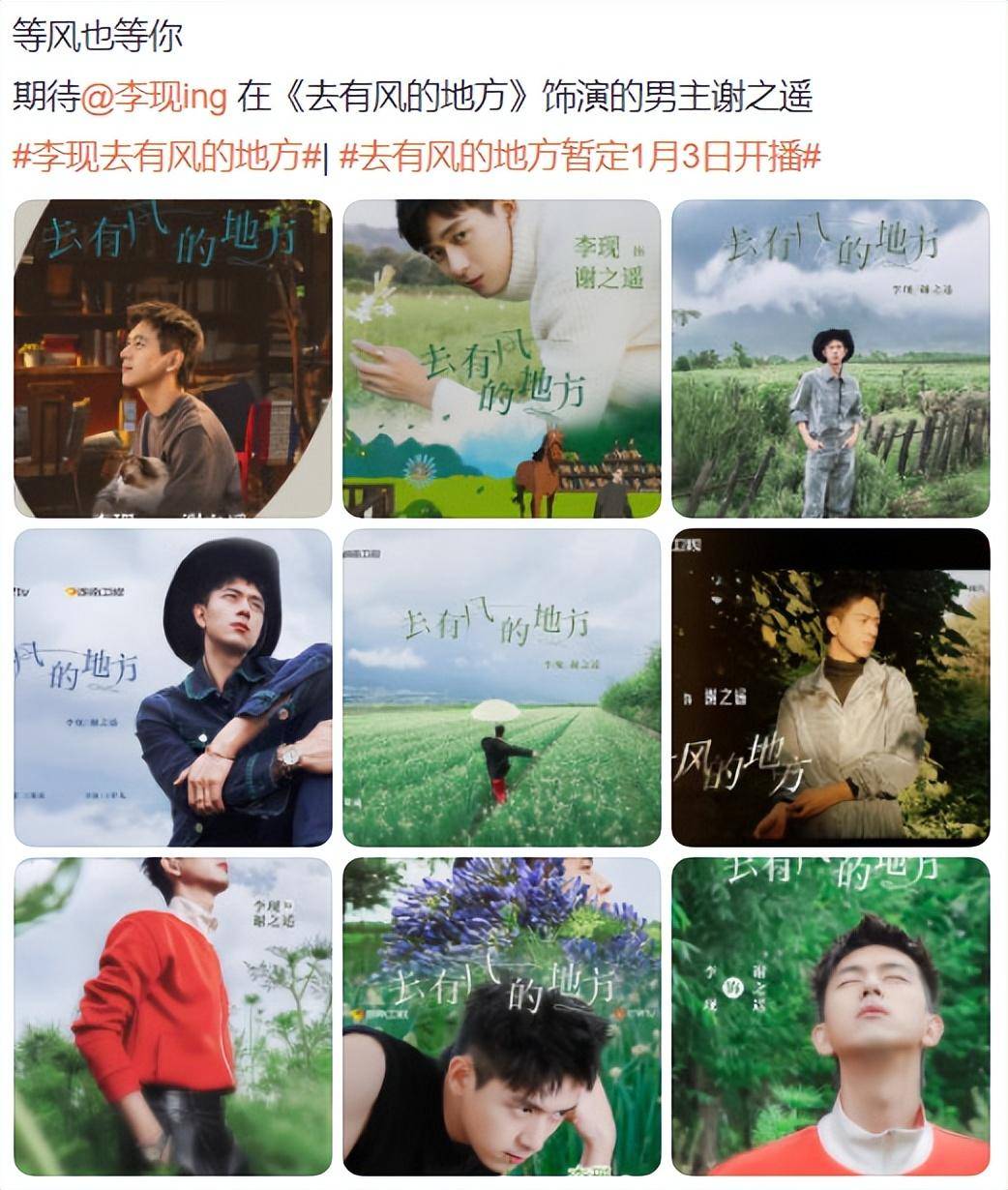Viewport: 1008px width, 1190px height.
Task: View the bookstore poster with the cat
Action: 173,358
